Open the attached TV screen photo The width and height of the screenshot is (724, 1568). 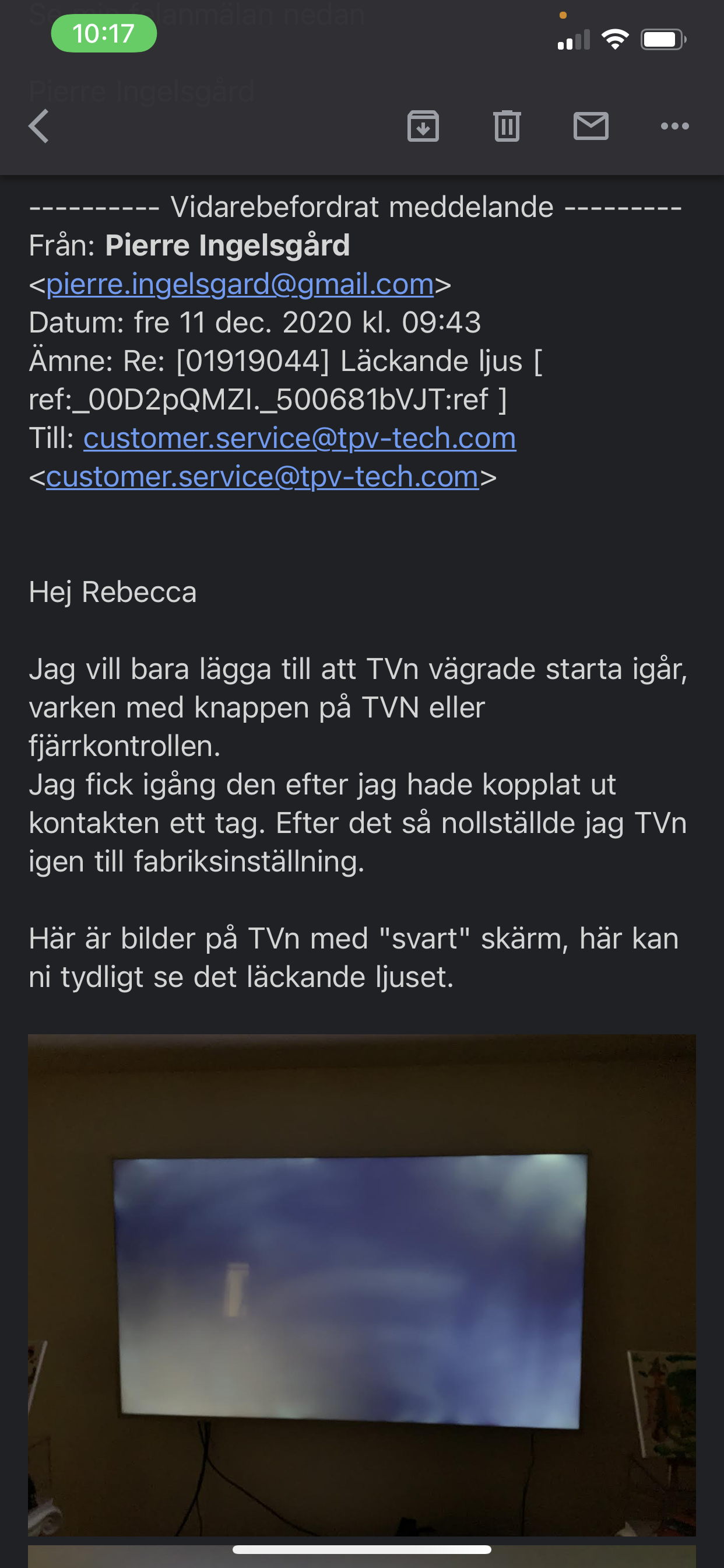point(361,1284)
